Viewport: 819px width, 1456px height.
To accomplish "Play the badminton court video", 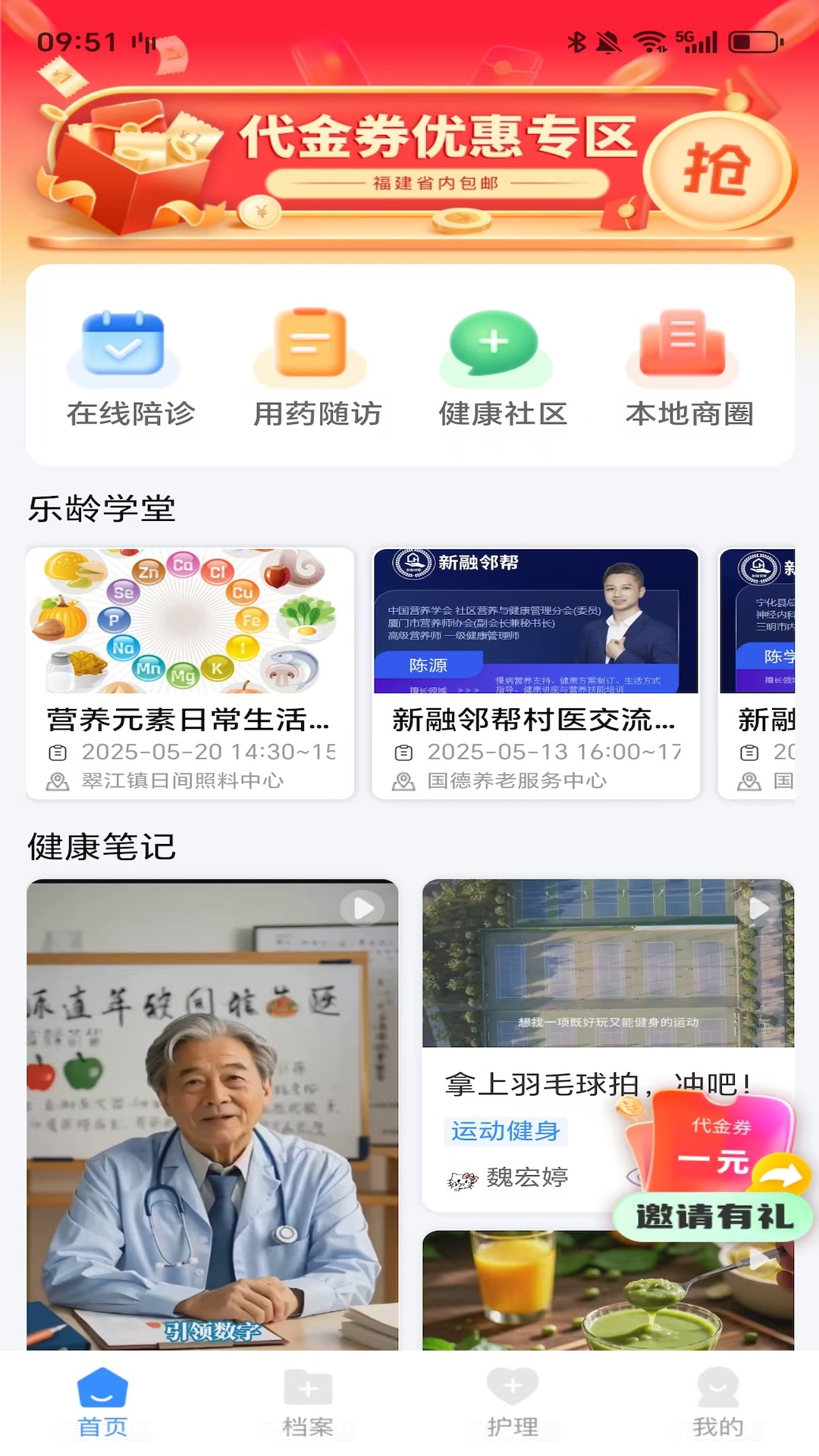I will (761, 908).
